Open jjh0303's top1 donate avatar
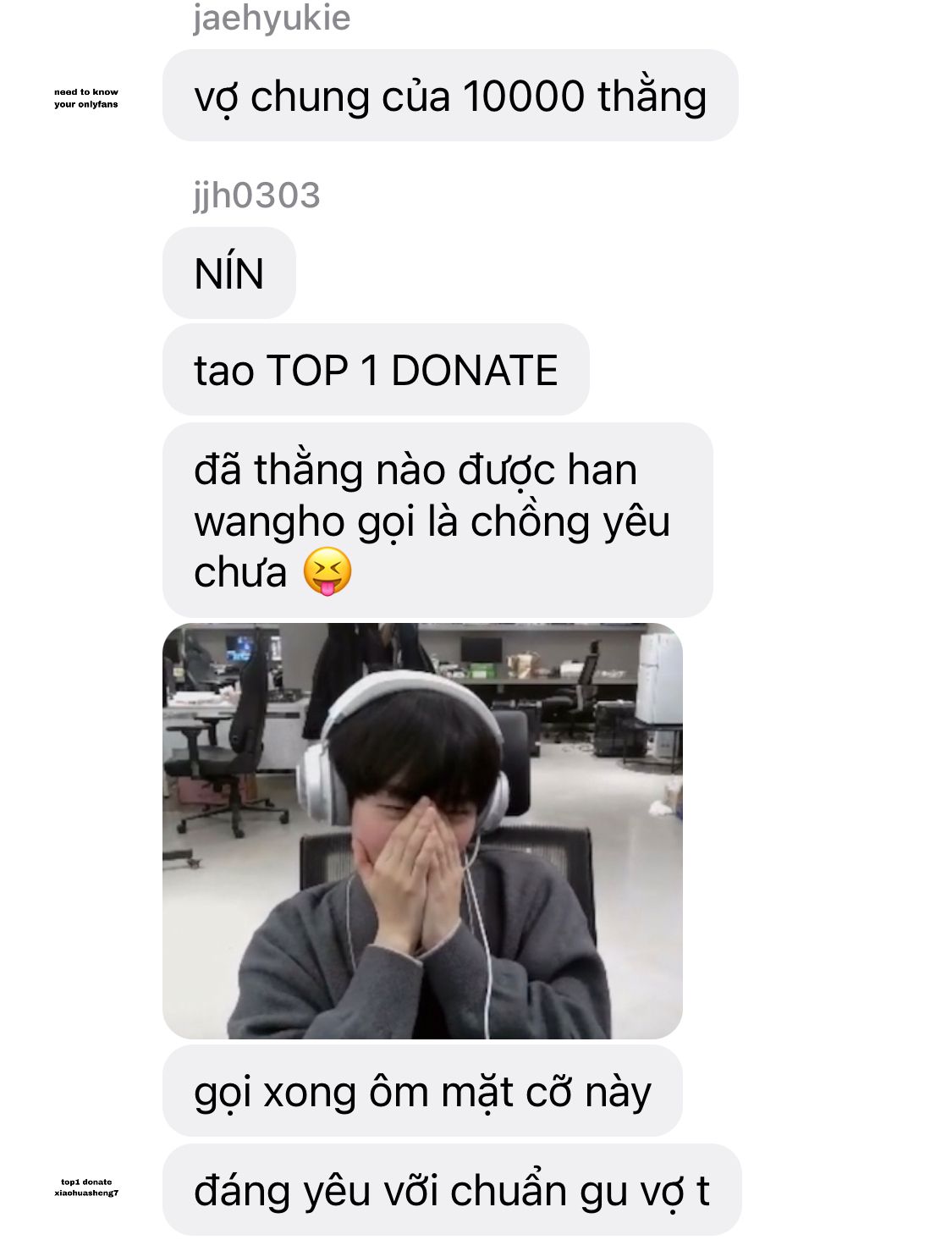The width and height of the screenshot is (952, 1240). [86, 1187]
